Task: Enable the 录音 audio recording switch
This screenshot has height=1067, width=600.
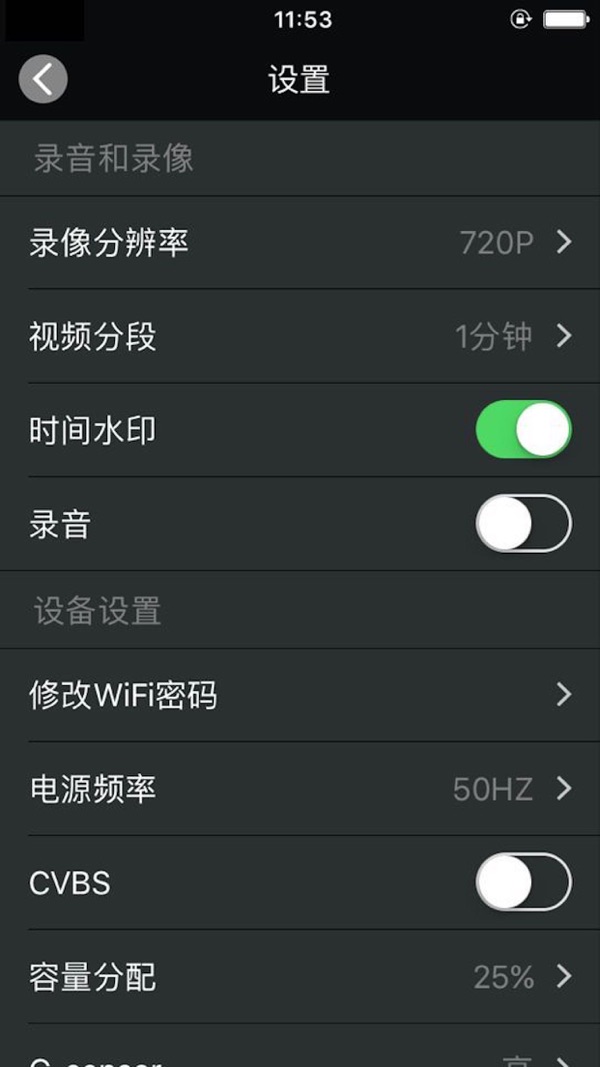Action: coord(523,524)
